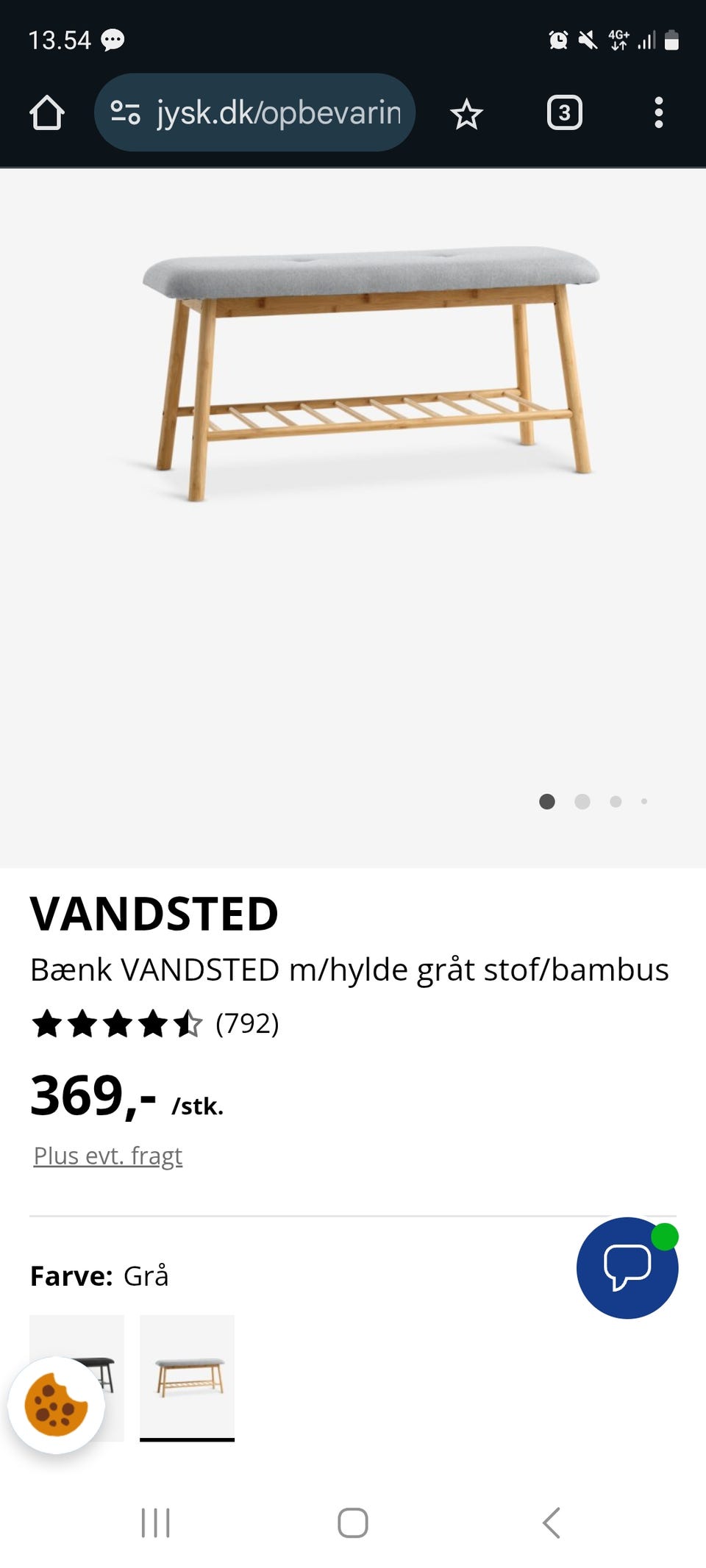
Task: Tap the fourth carousel pagination dot
Action: (x=643, y=802)
